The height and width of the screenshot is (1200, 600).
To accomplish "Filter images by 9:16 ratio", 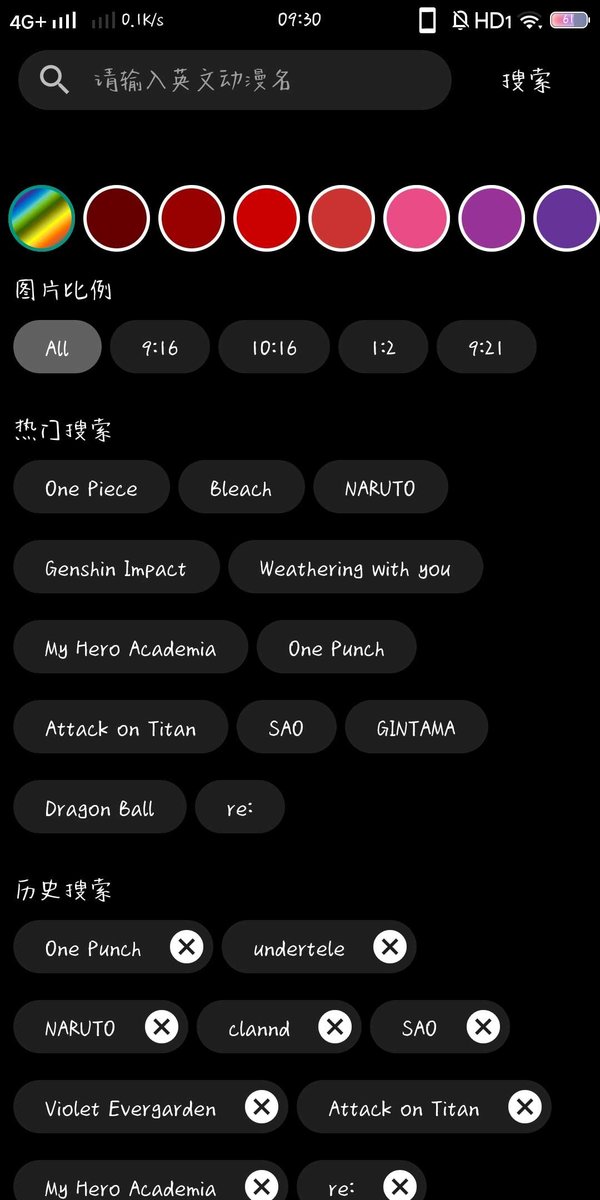I will click(x=160, y=347).
